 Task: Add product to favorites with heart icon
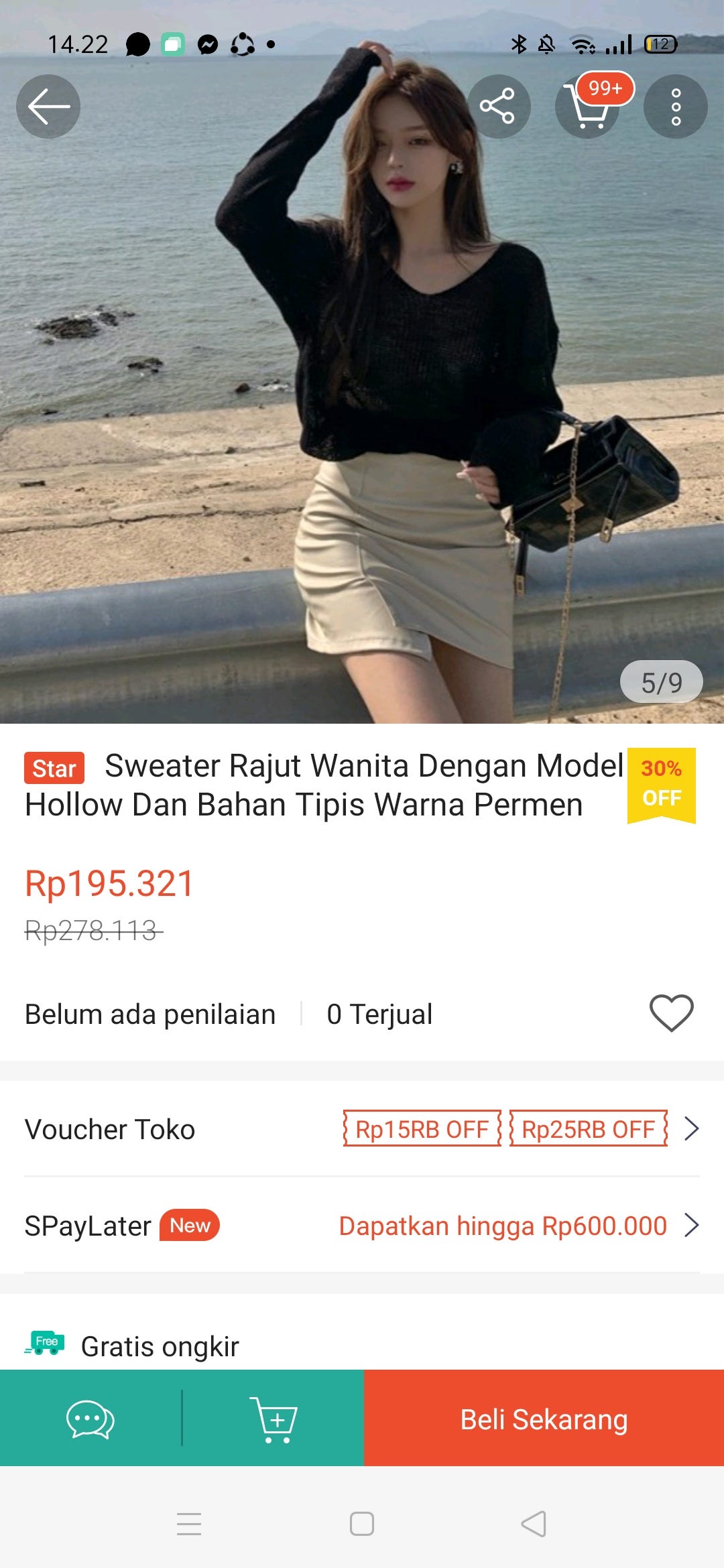point(671,1012)
